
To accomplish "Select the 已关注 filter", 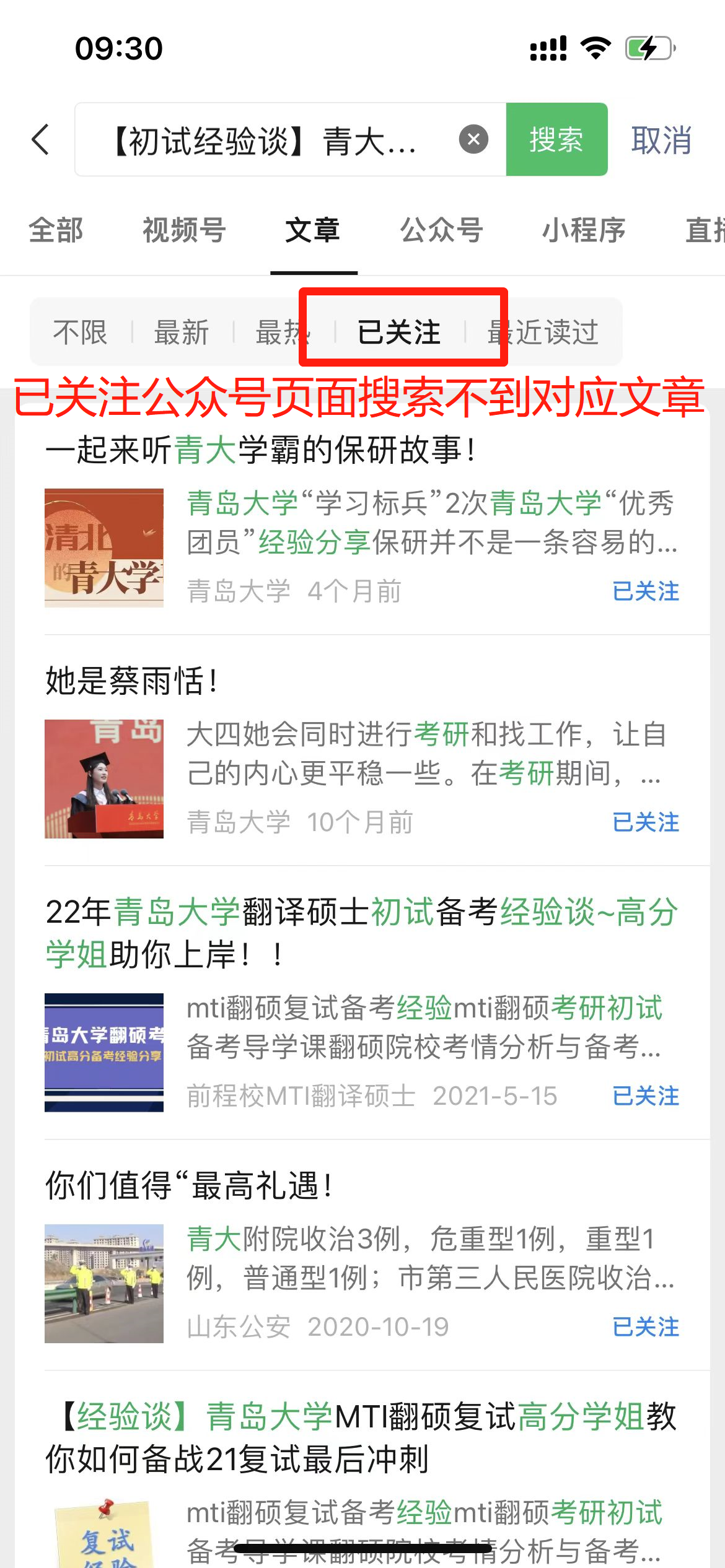I will (x=399, y=332).
